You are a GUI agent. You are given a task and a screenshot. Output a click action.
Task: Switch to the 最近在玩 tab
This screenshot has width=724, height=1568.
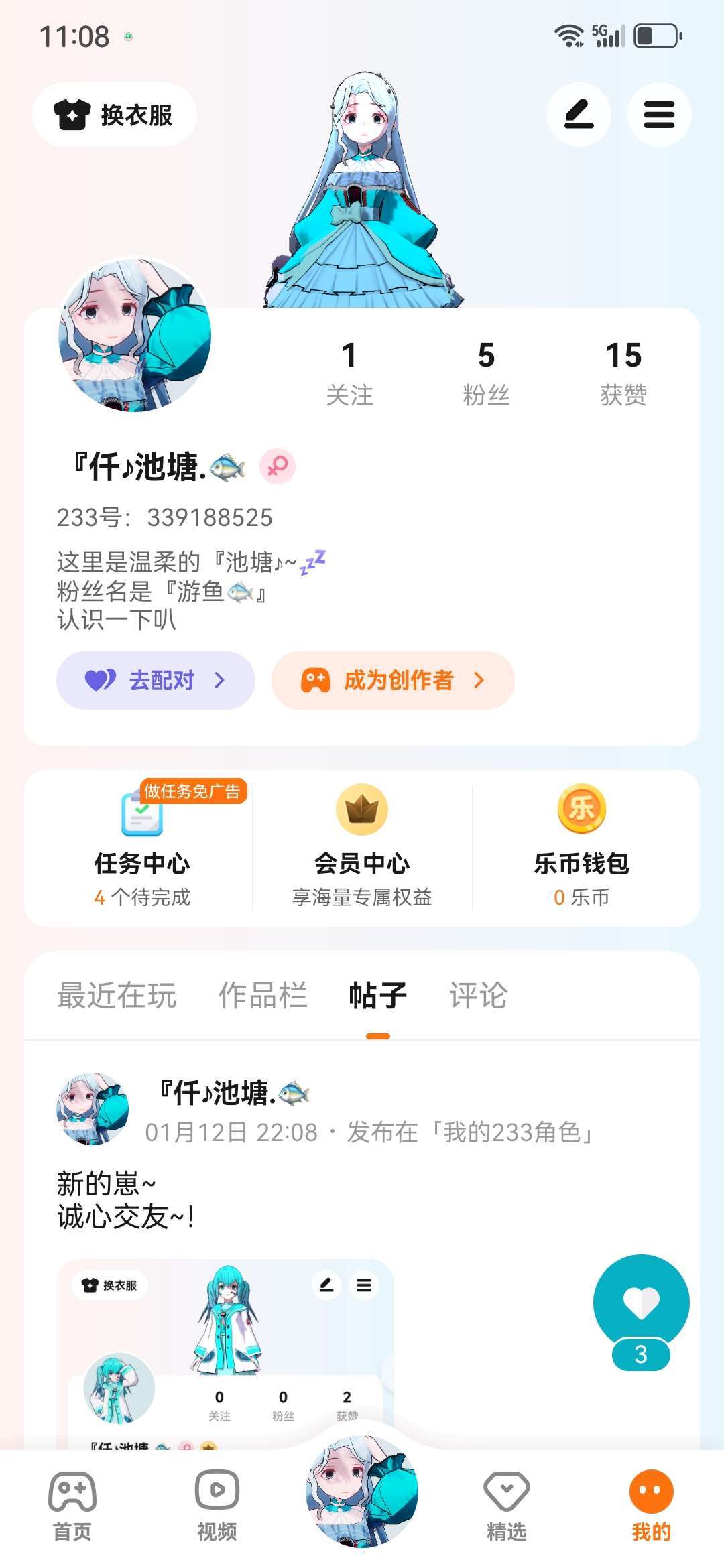(x=117, y=995)
